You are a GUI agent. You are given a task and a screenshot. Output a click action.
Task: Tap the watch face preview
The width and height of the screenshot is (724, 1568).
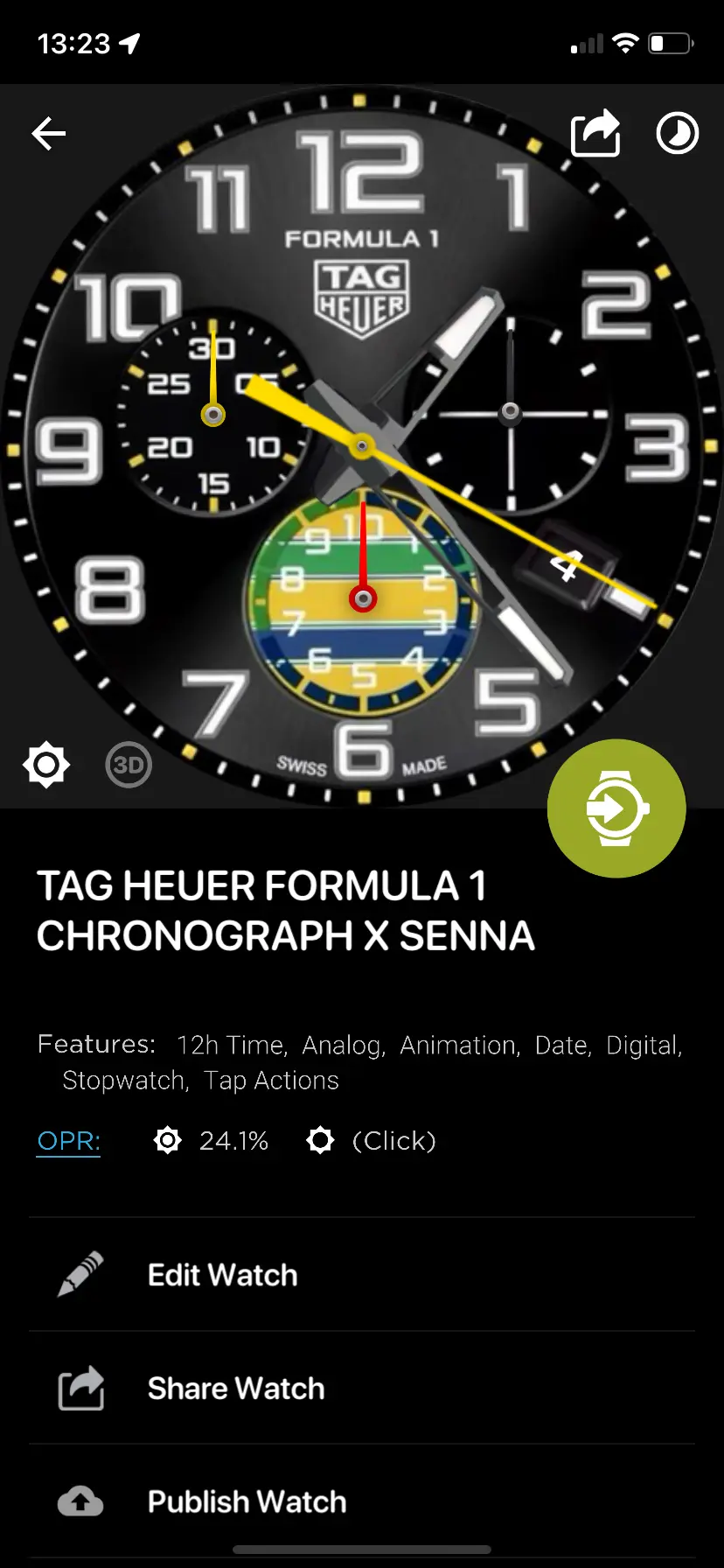362,446
